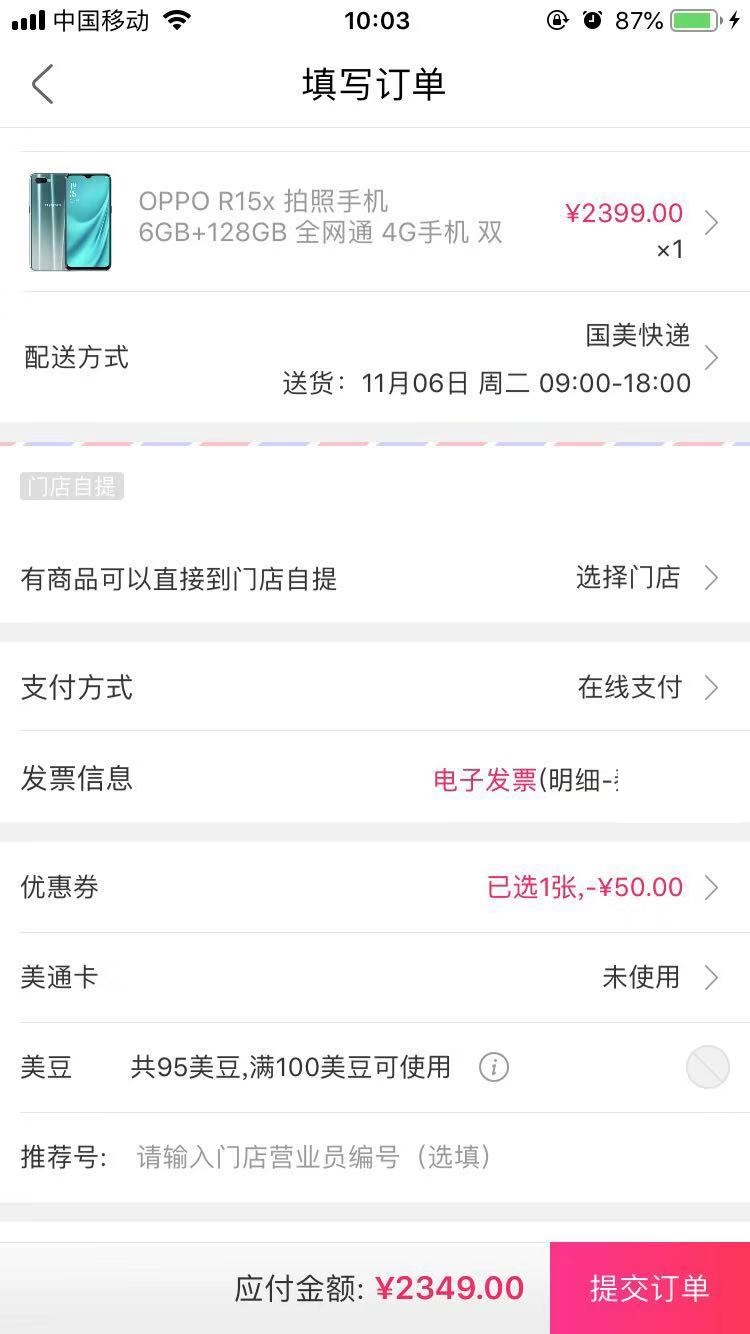Tap the chevron beside 配送方式
This screenshot has width=750, height=1334.
[x=712, y=357]
